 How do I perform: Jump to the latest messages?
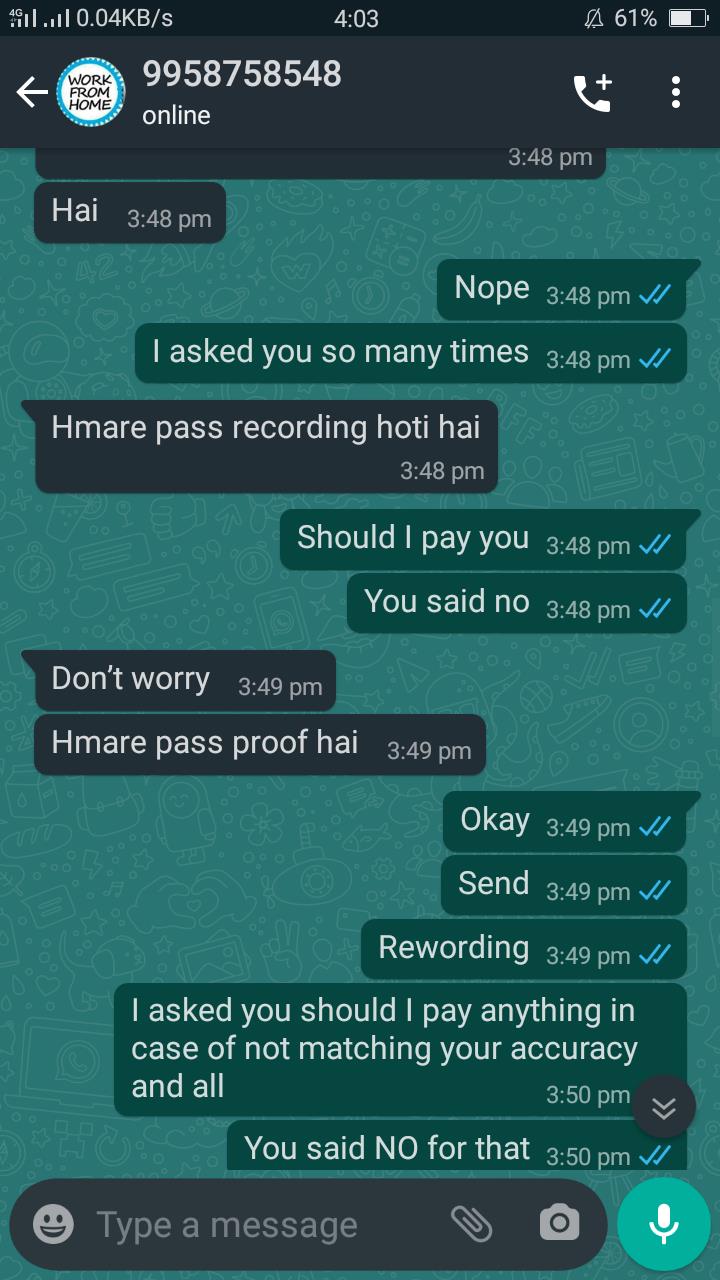point(664,1107)
